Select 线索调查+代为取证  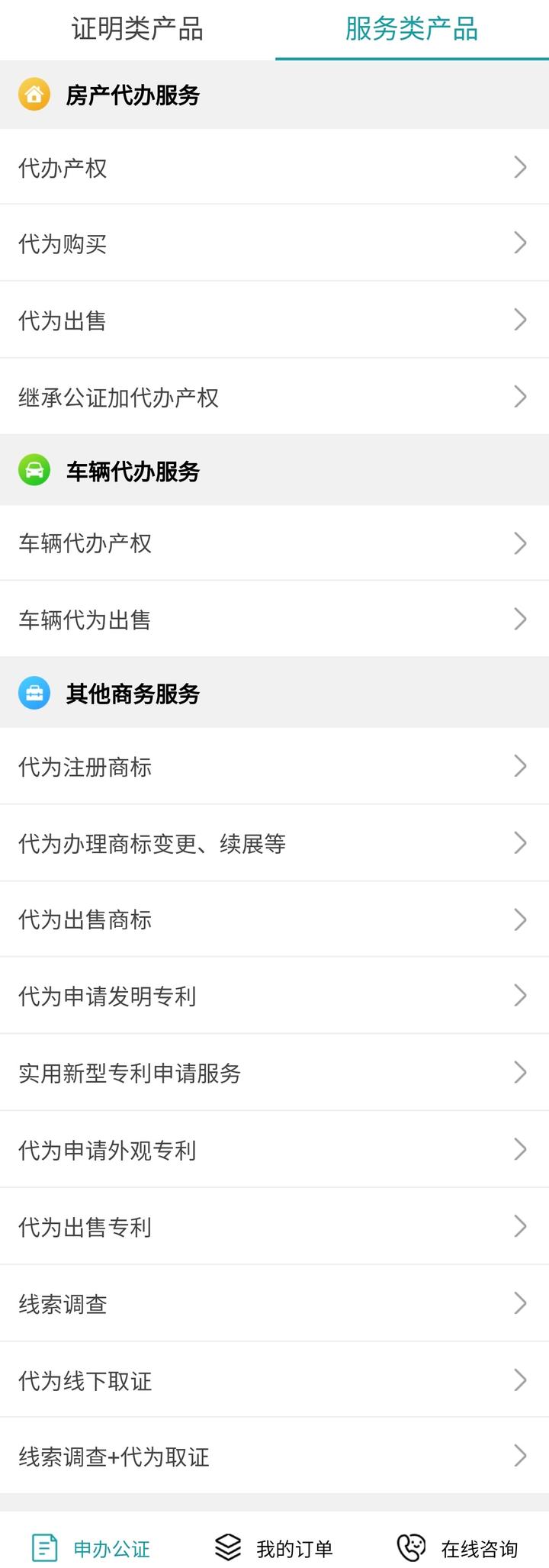coord(274,1457)
